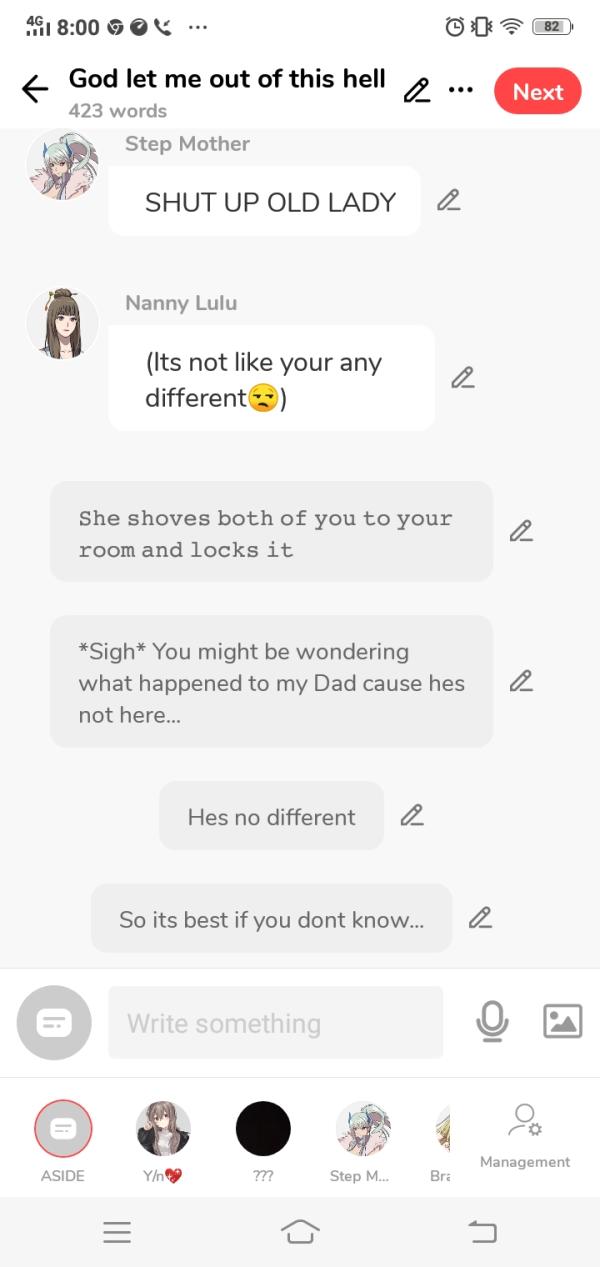Select the Y/n character
Image resolution: width=600 pixels, height=1267 pixels.
[163, 1129]
